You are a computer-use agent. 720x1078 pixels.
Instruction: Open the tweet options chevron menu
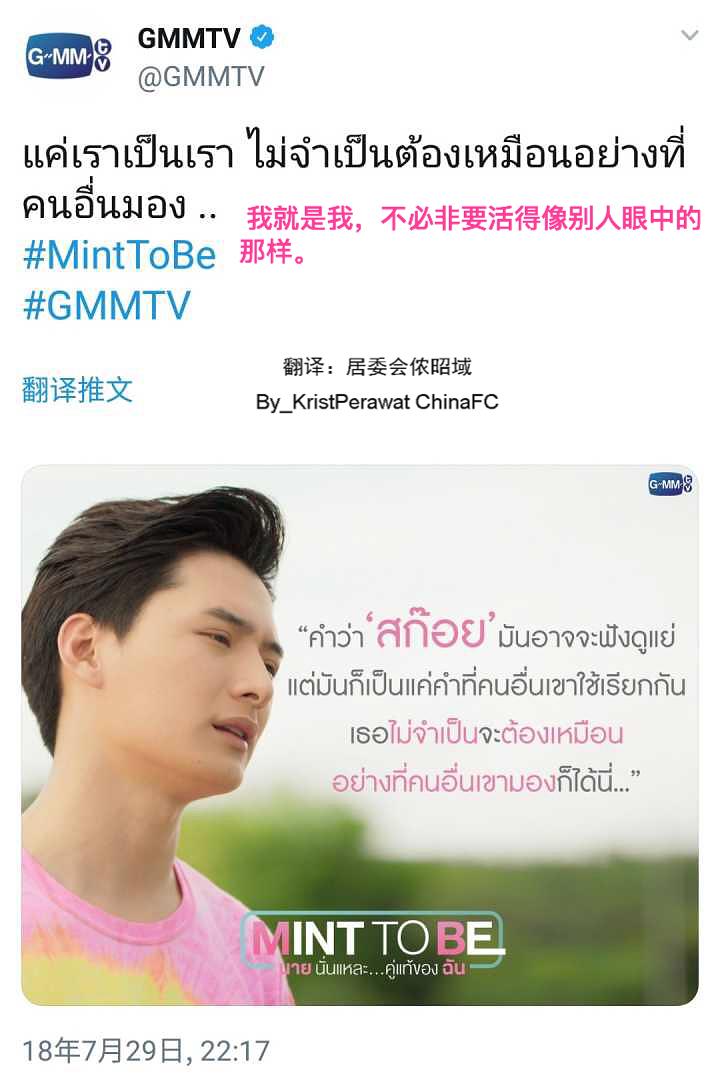tap(689, 36)
